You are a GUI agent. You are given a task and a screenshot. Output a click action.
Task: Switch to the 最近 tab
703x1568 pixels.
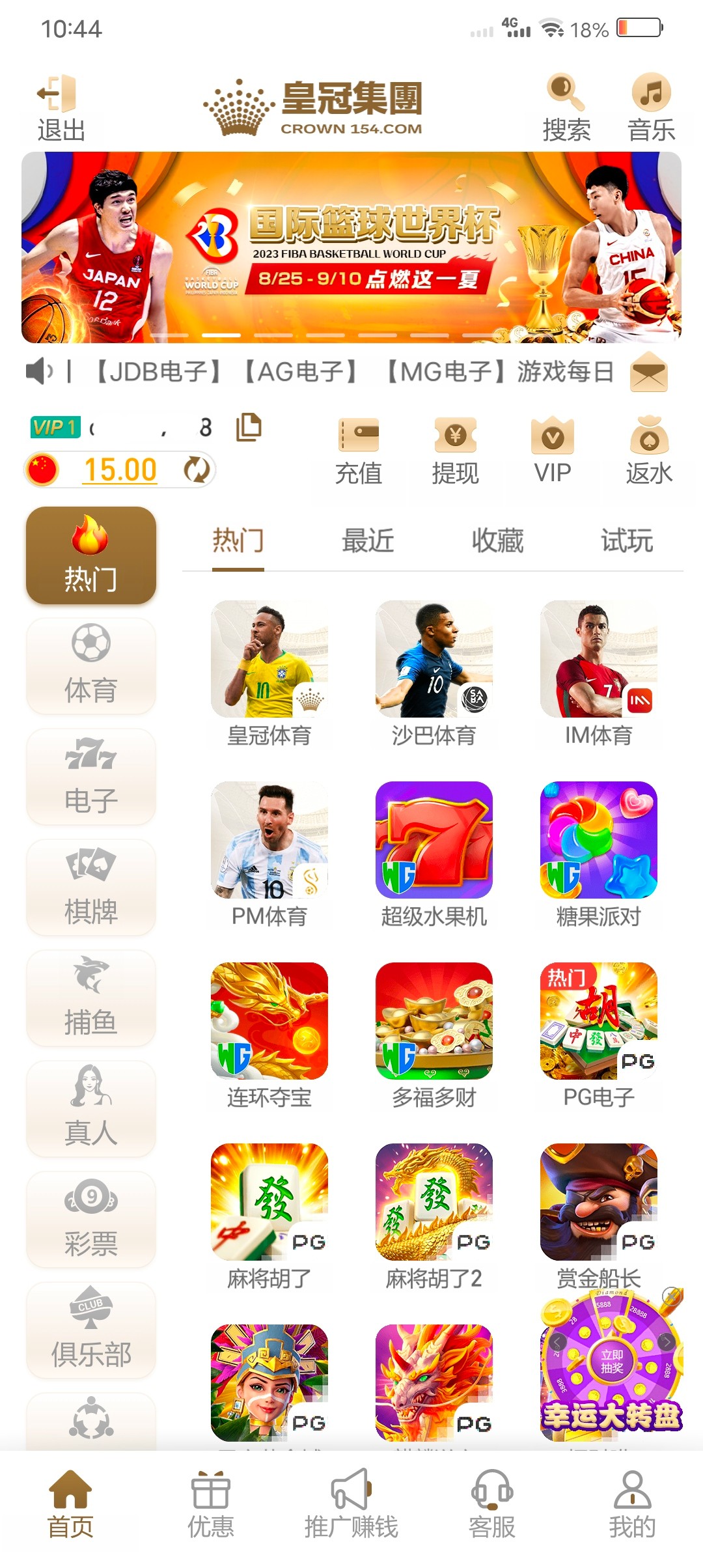click(x=368, y=541)
